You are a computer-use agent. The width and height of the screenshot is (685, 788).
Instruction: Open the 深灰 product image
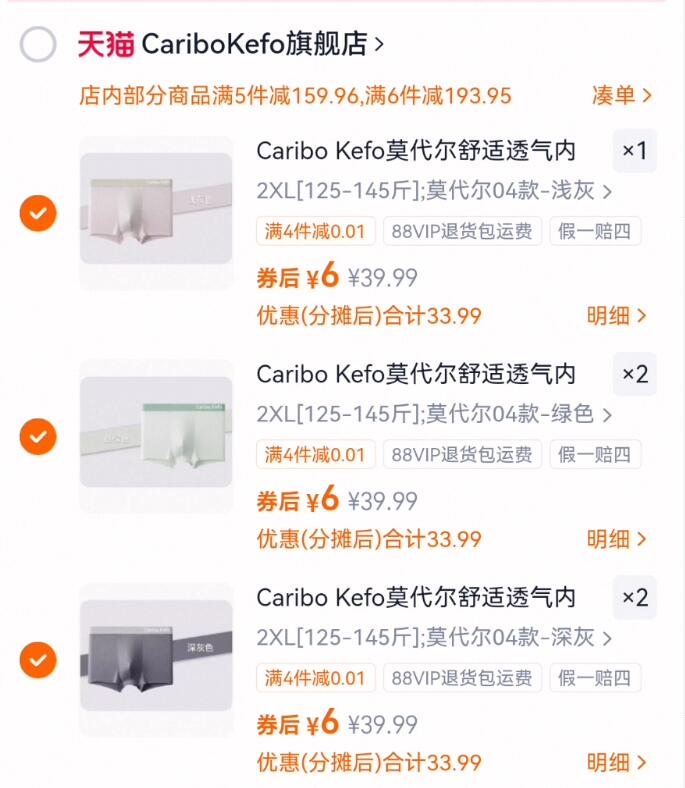pos(155,660)
